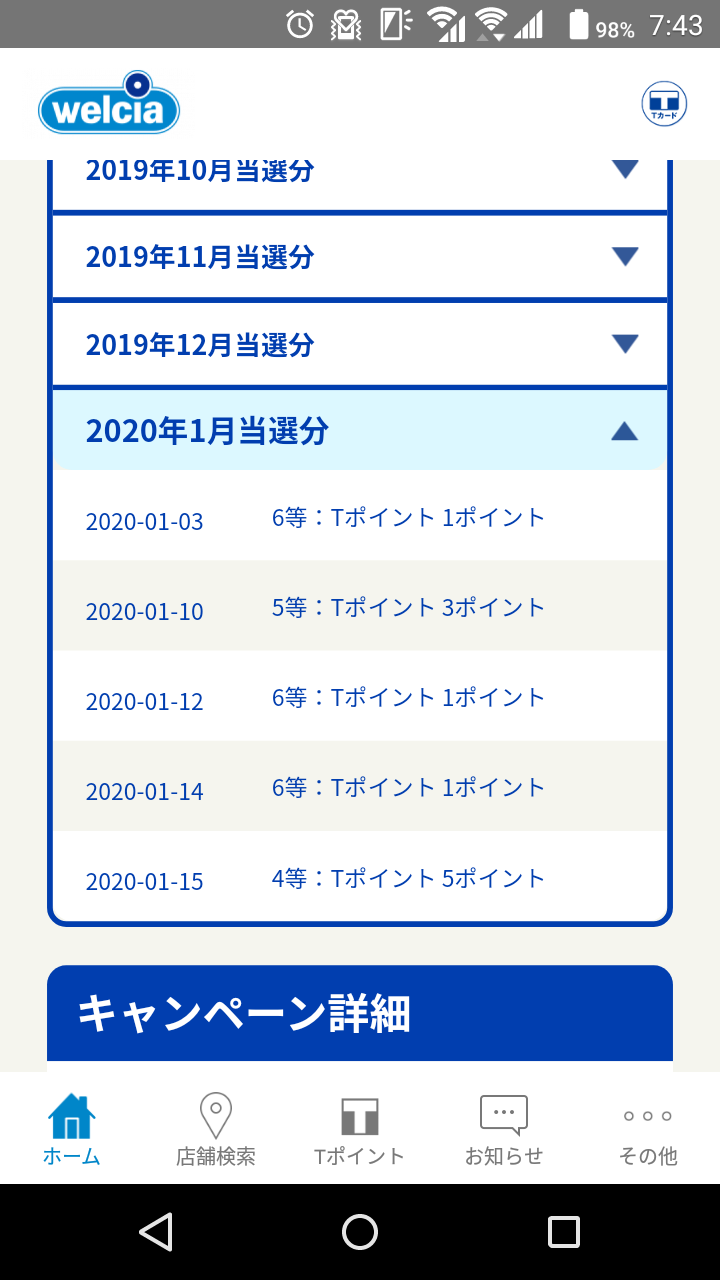Collapse the 2020年1月当選分 section

(x=360, y=431)
